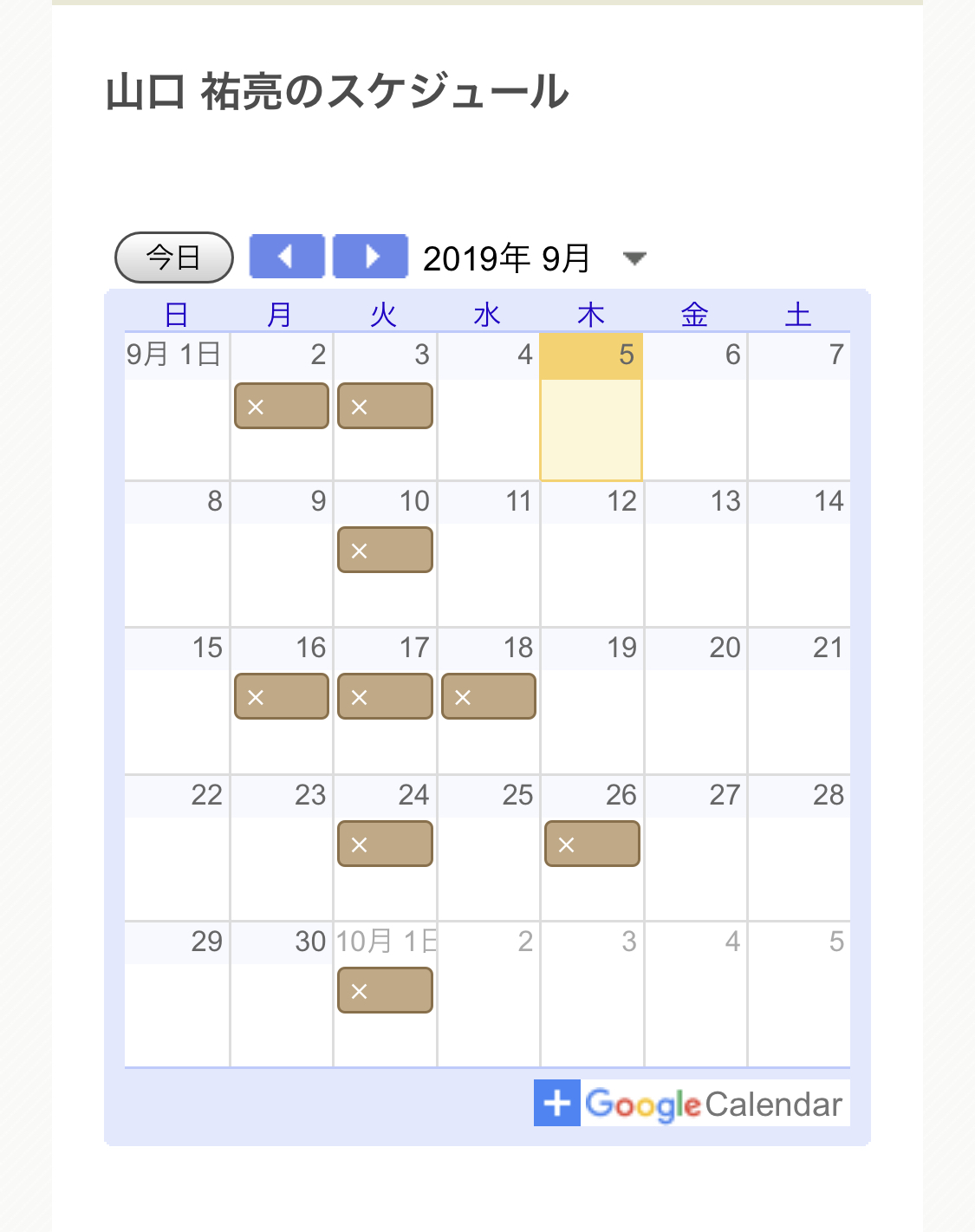Open the event on September 10
975x1232 pixels.
tap(385, 550)
